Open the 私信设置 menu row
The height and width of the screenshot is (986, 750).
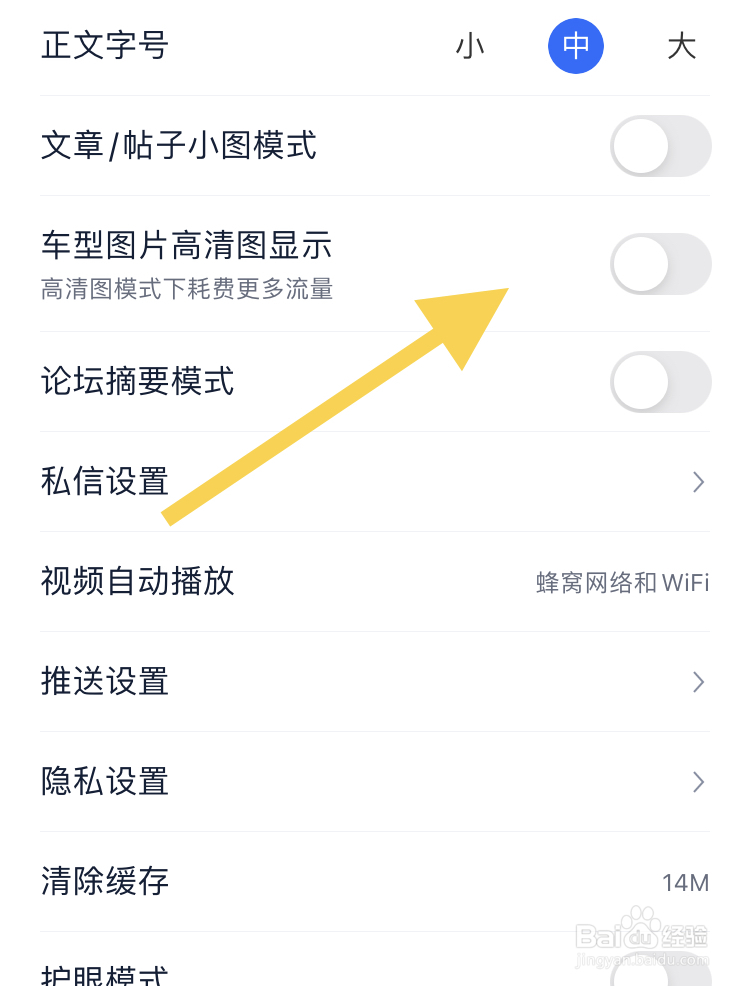coord(103,482)
